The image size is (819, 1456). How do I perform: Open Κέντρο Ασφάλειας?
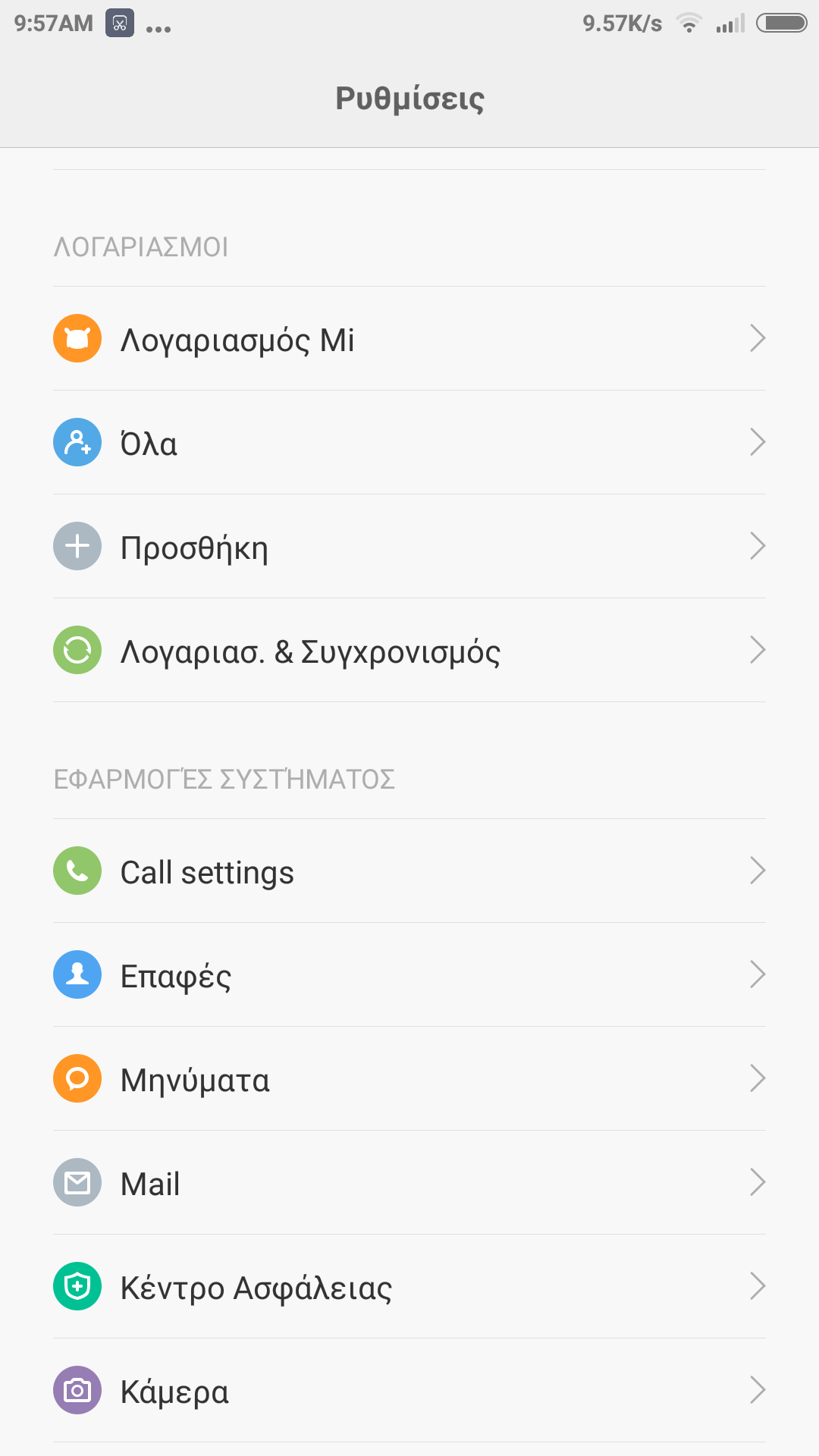click(409, 1287)
